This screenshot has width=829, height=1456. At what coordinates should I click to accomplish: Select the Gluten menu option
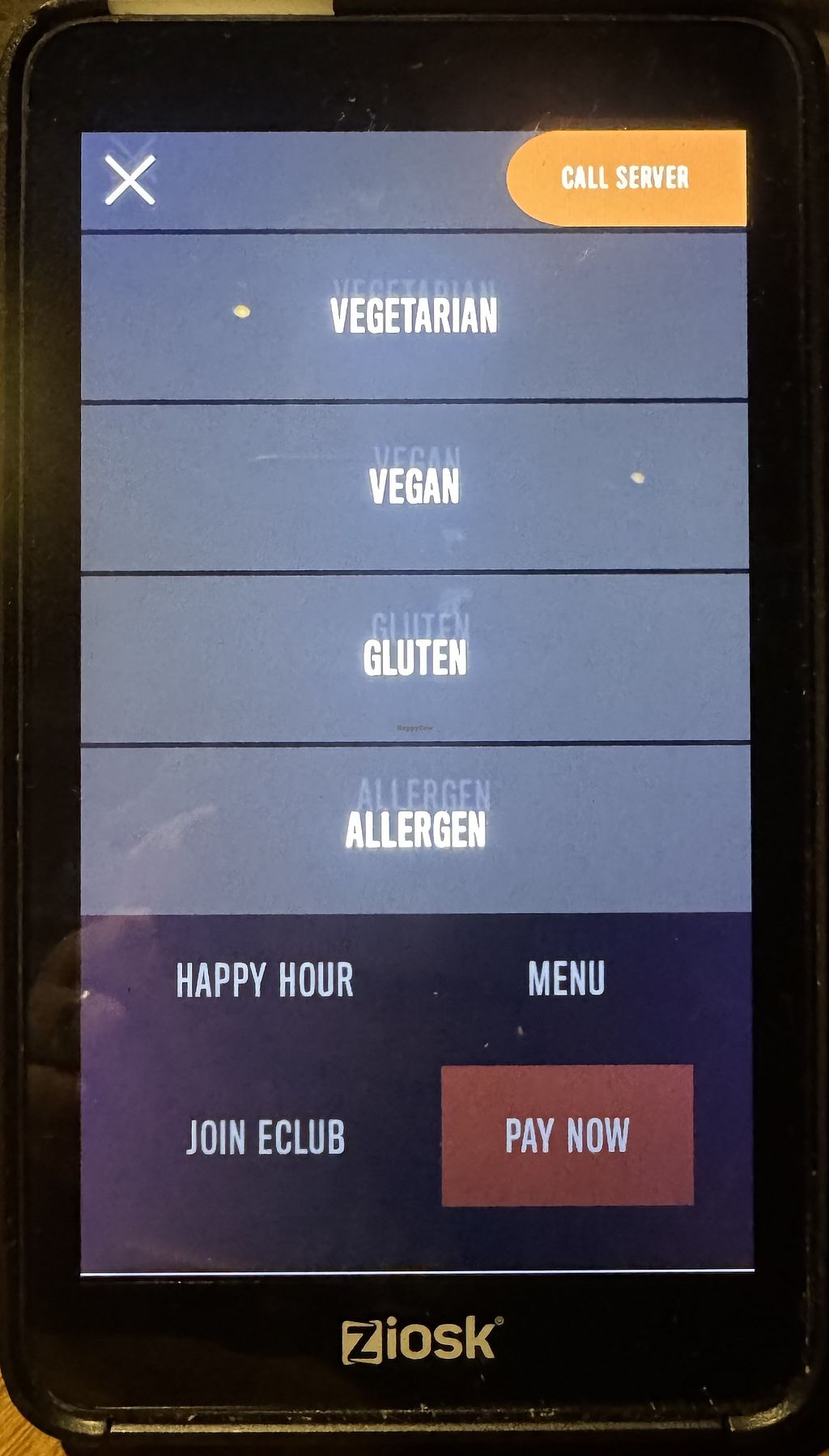414,658
